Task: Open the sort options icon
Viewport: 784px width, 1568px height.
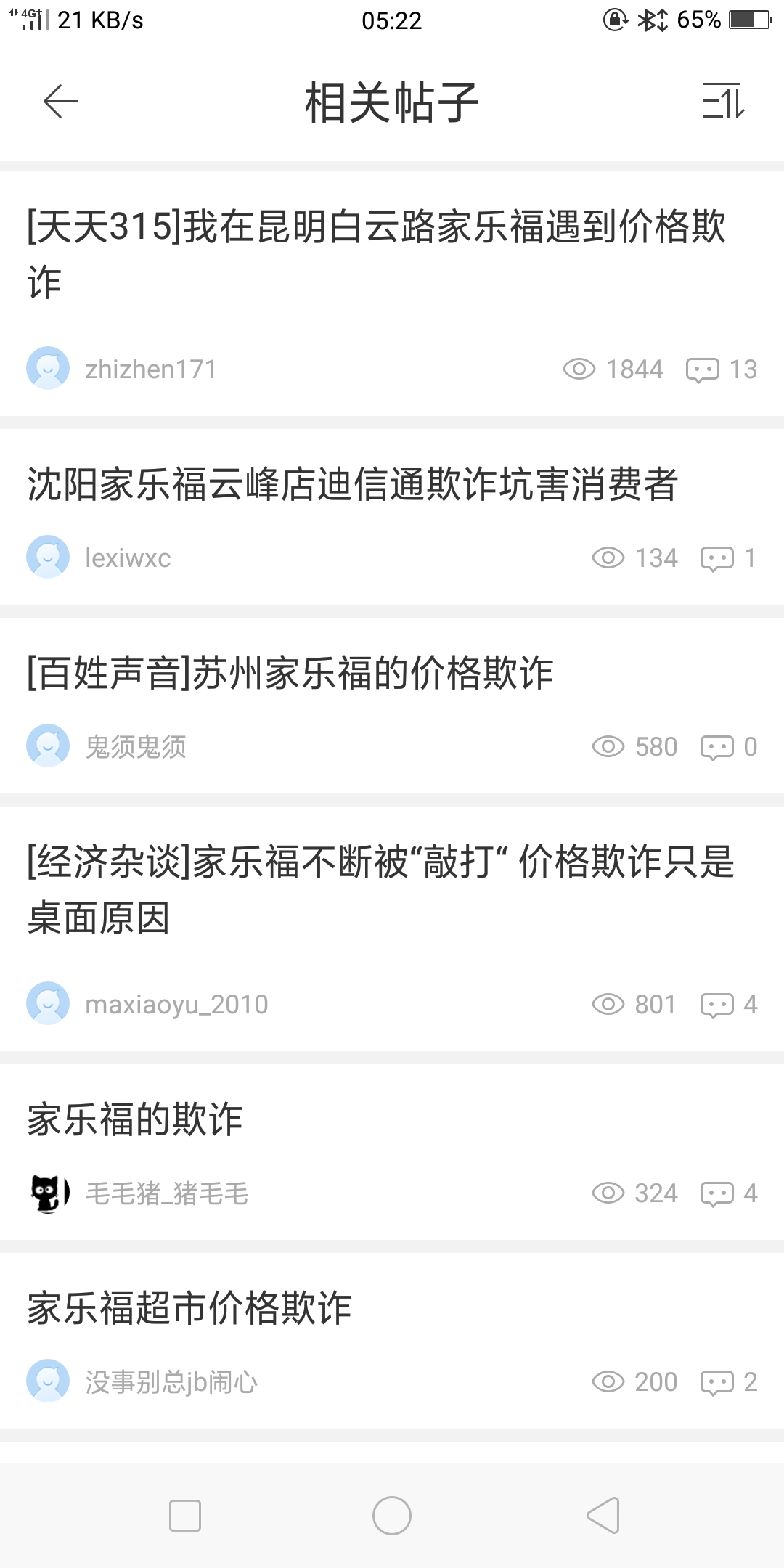Action: tap(723, 101)
